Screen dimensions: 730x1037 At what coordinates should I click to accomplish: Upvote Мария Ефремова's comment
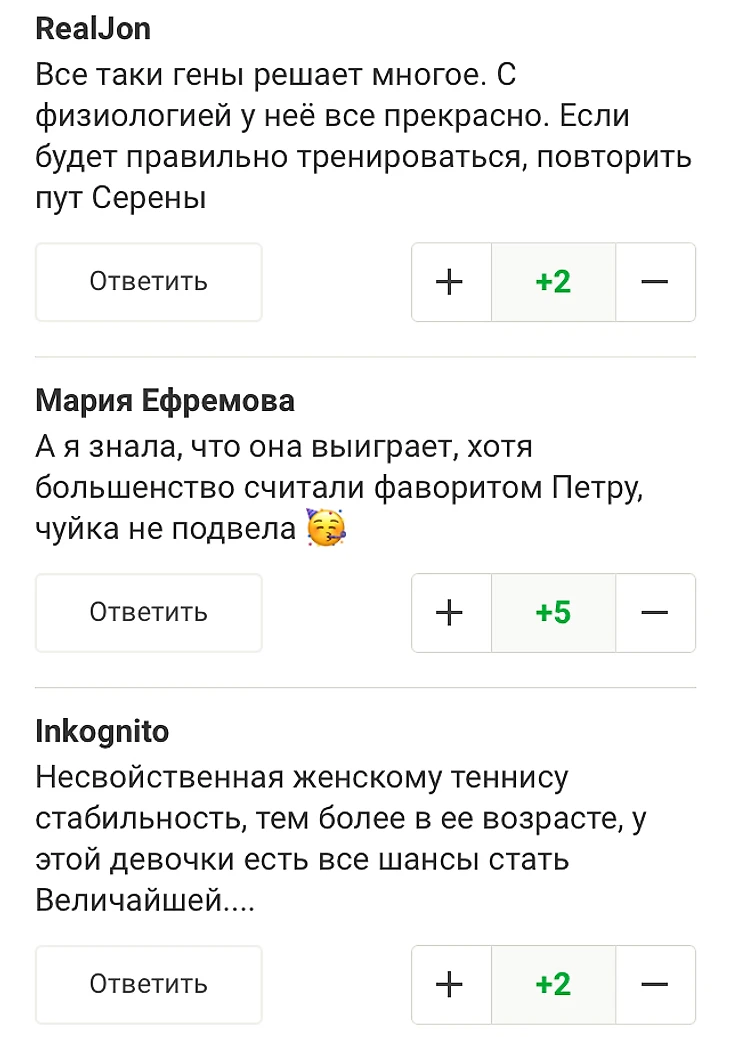click(451, 612)
